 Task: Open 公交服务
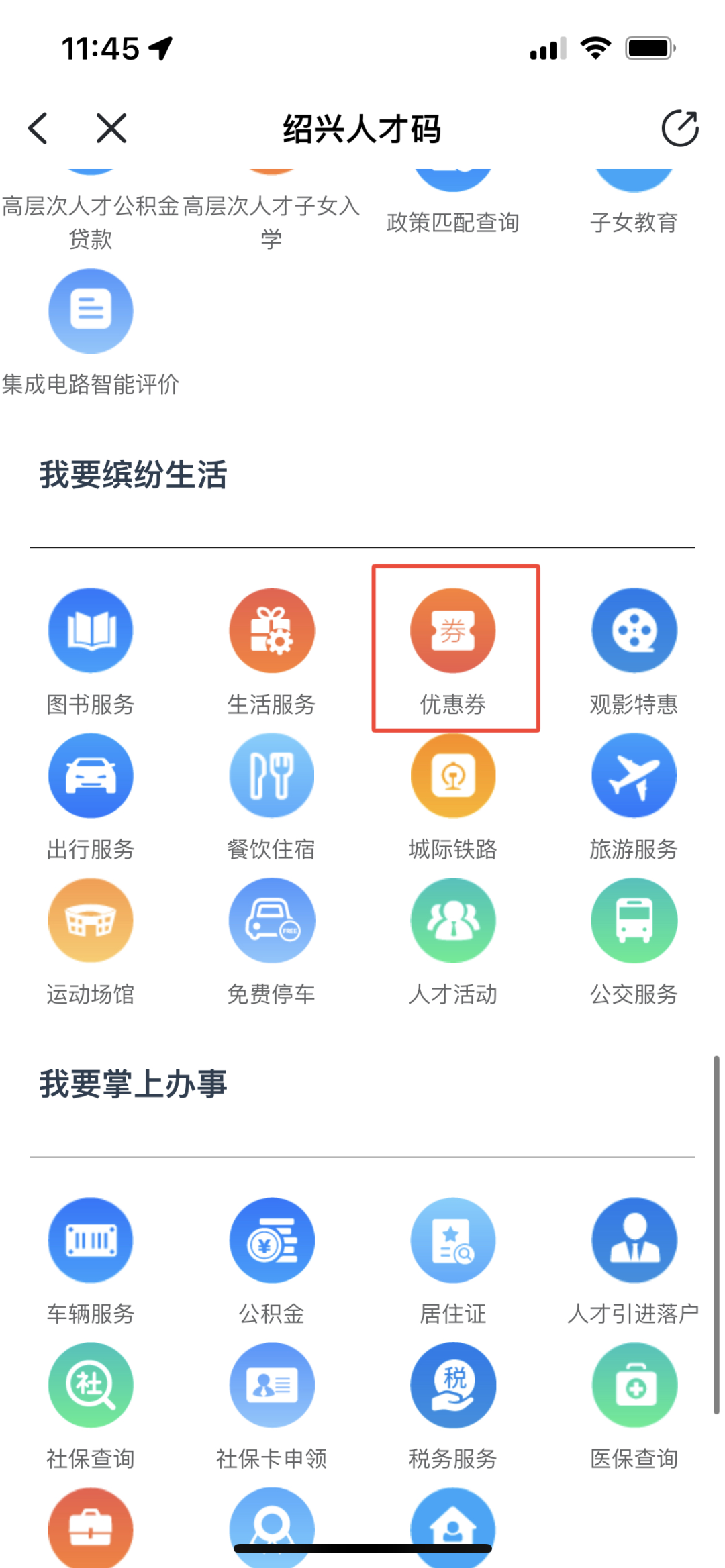pos(634,921)
